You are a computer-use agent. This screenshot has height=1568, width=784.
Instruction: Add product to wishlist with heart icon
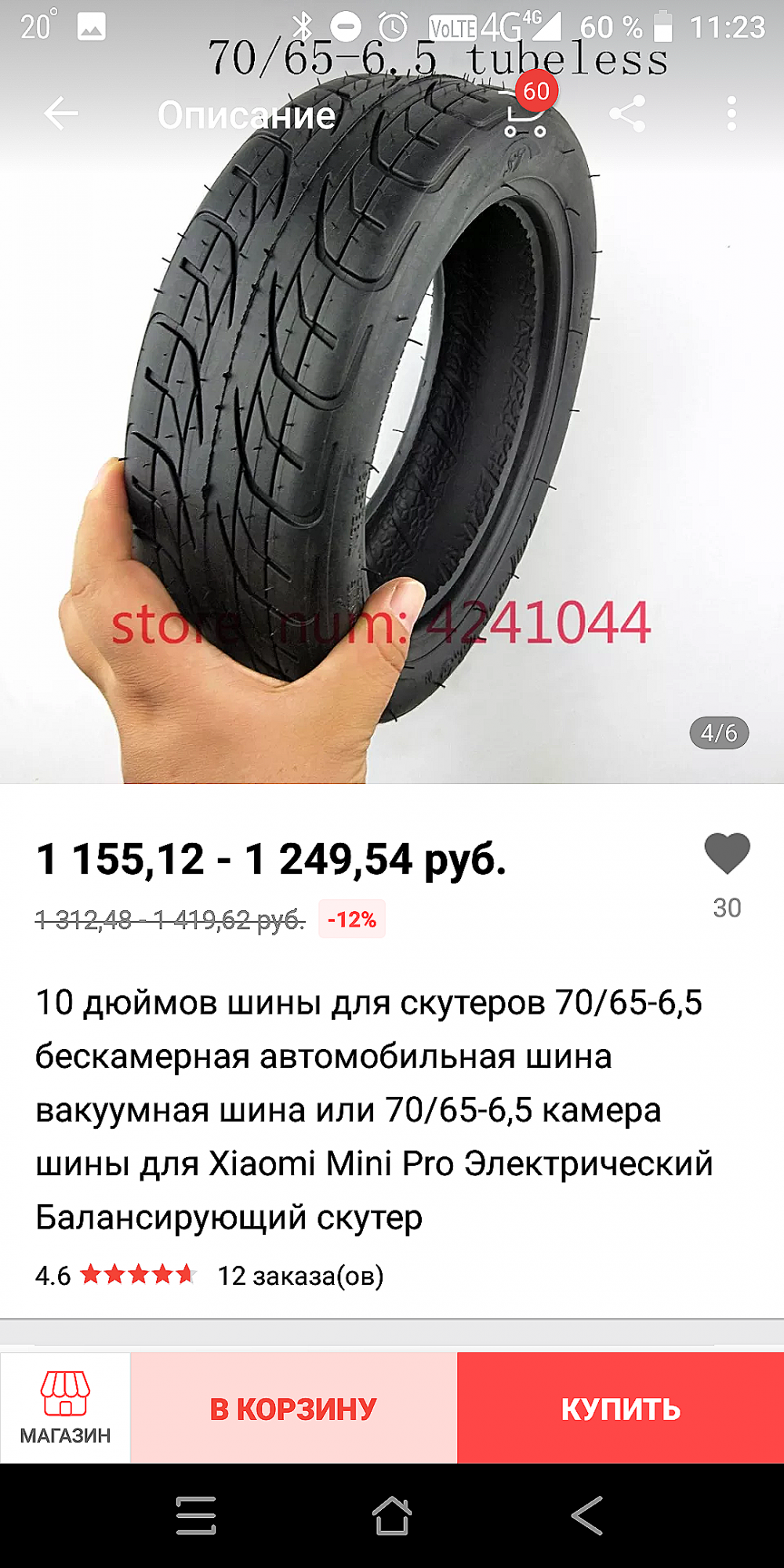click(x=727, y=855)
